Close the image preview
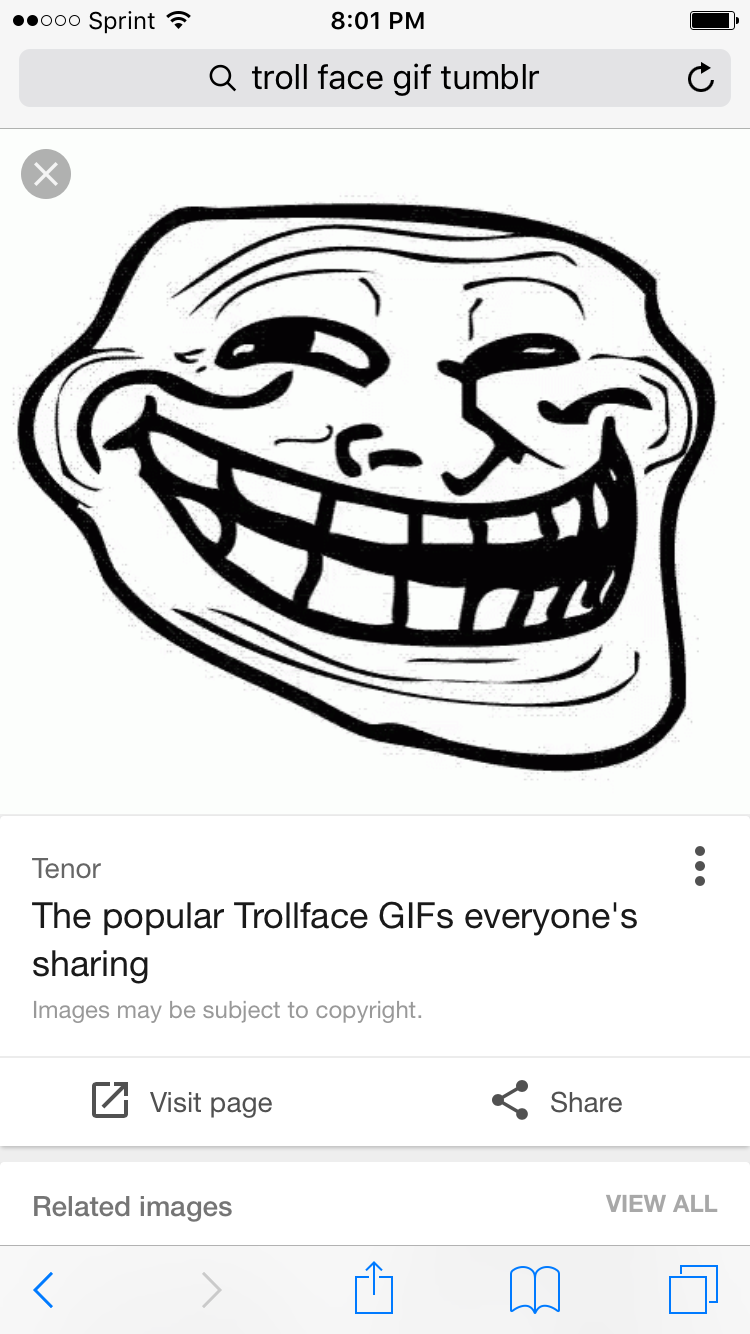Viewport: 750px width, 1334px height. coord(46,174)
